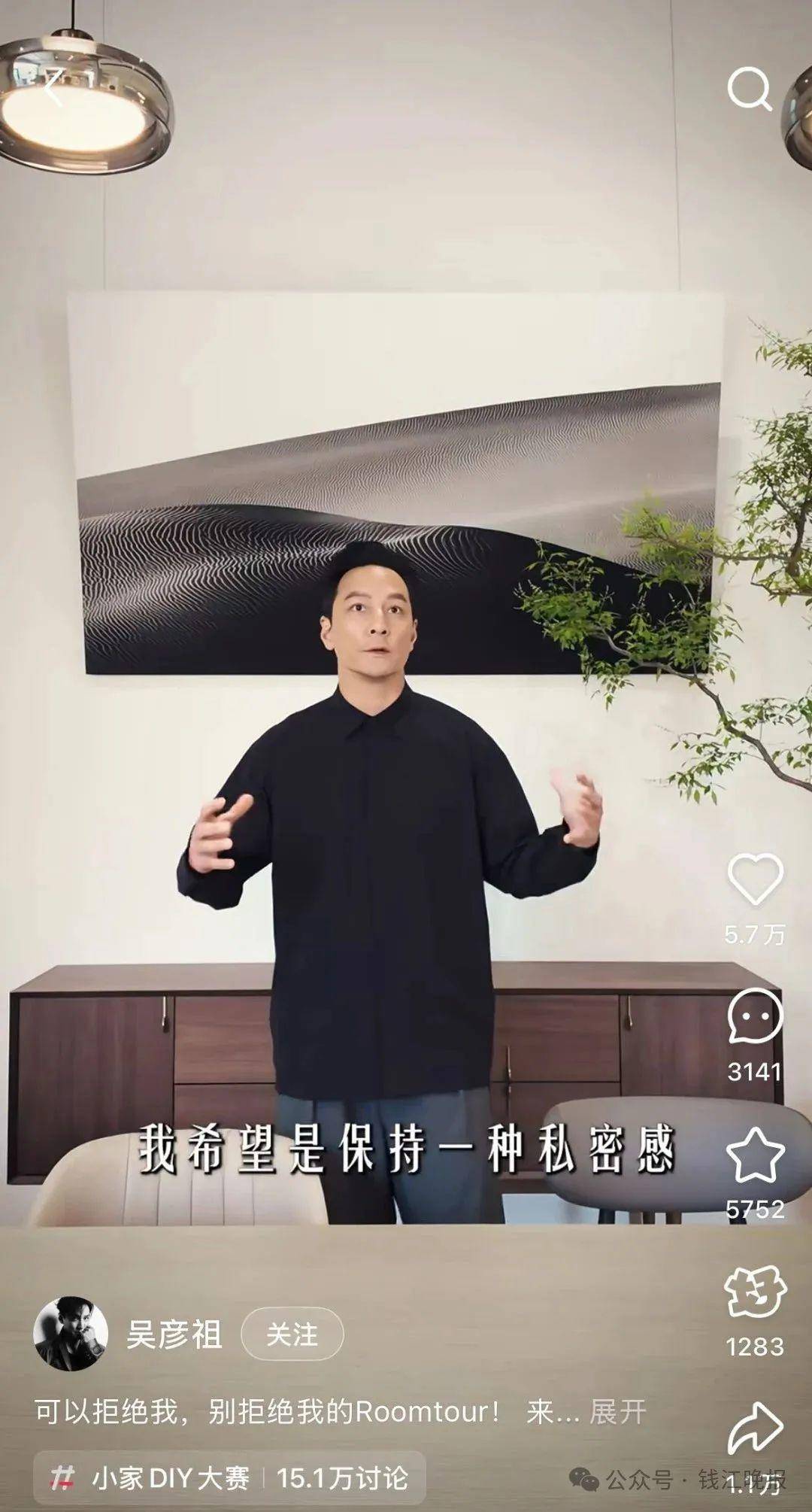The height and width of the screenshot is (1512, 812).
Task: Share this video via the arrow icon
Action: tap(755, 1428)
